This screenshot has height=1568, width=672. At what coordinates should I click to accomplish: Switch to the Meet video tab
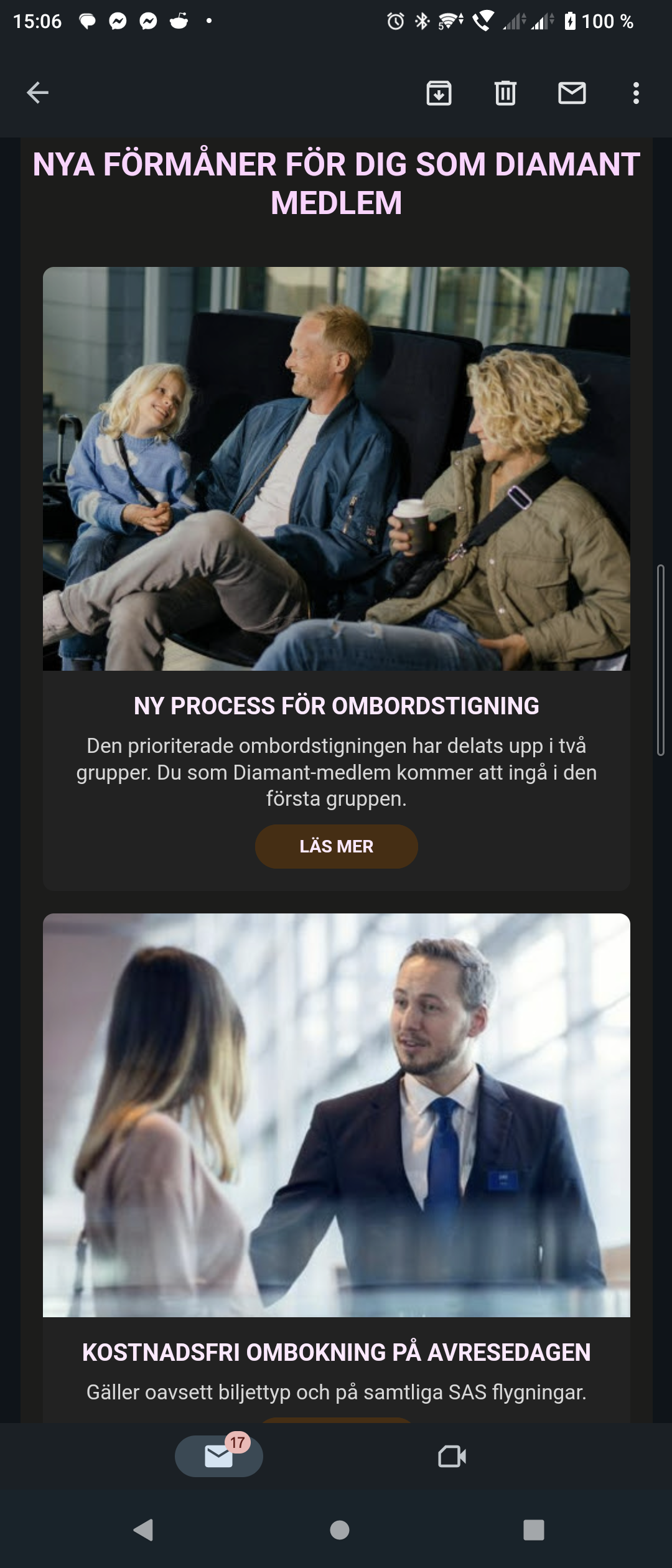(452, 1456)
